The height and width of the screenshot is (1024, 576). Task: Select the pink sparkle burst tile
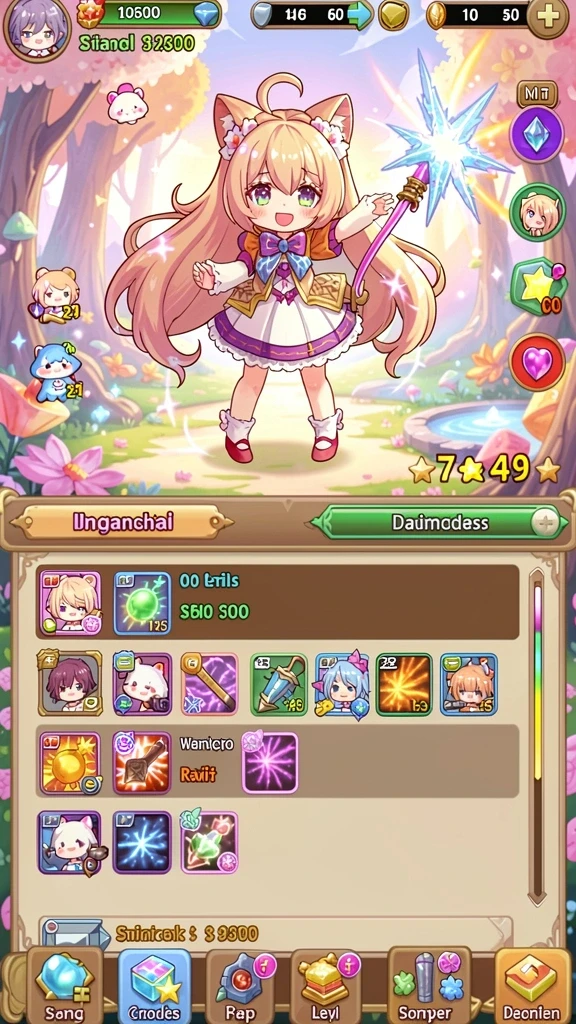tap(270, 763)
